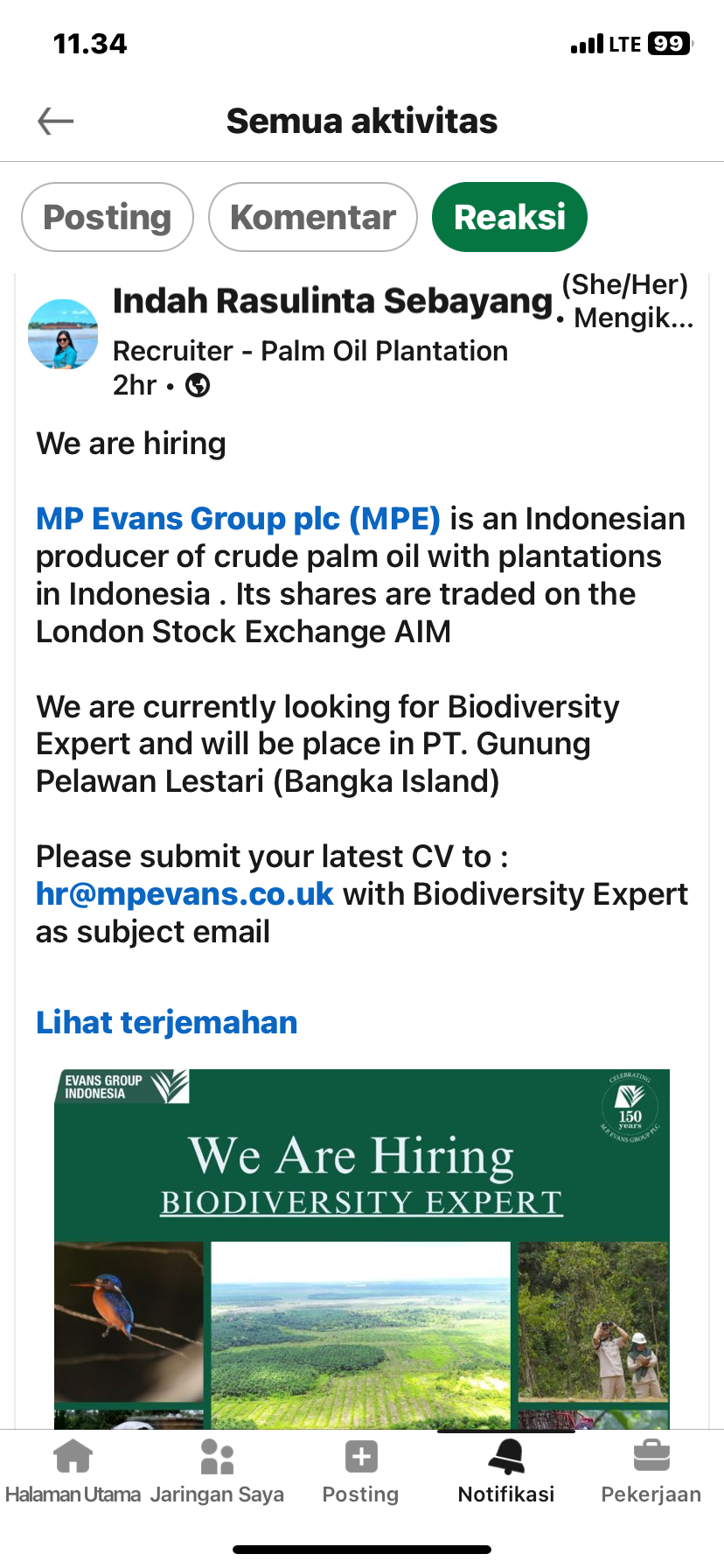Go to the Halaman Utama tab

click(73, 1473)
